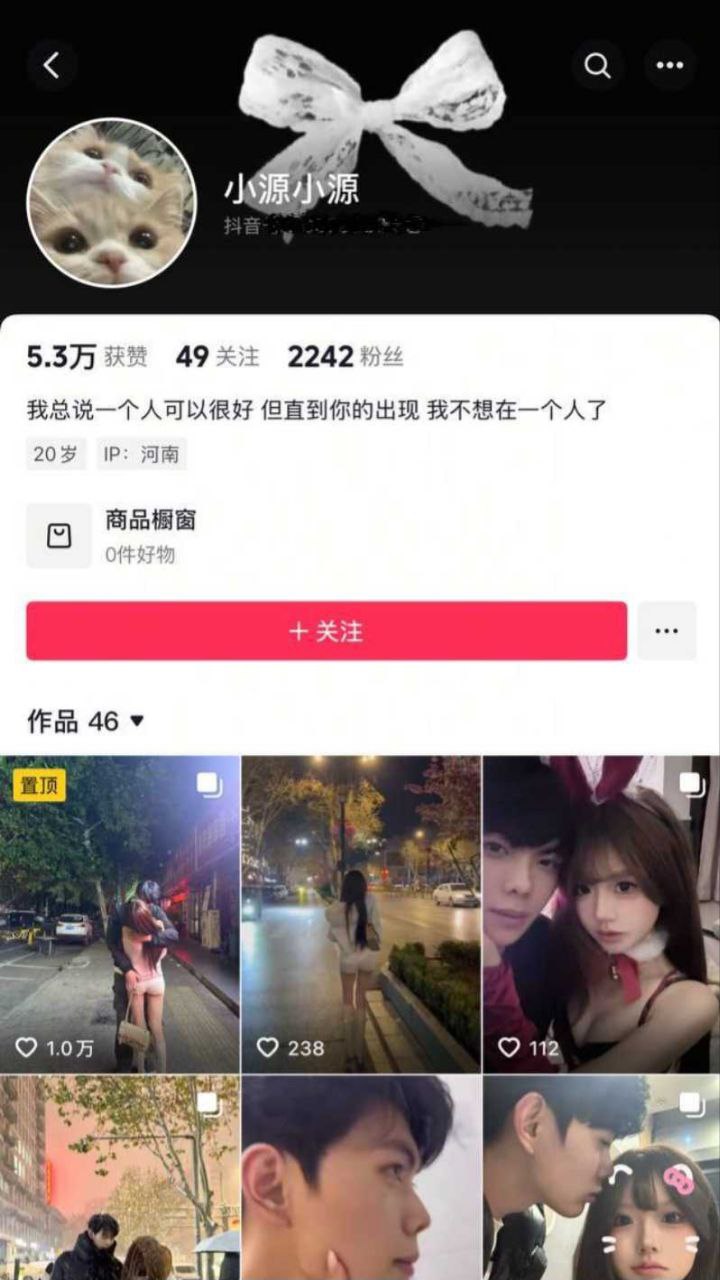View the 49 关注 following list
The height and width of the screenshot is (1280, 720).
click(x=217, y=356)
